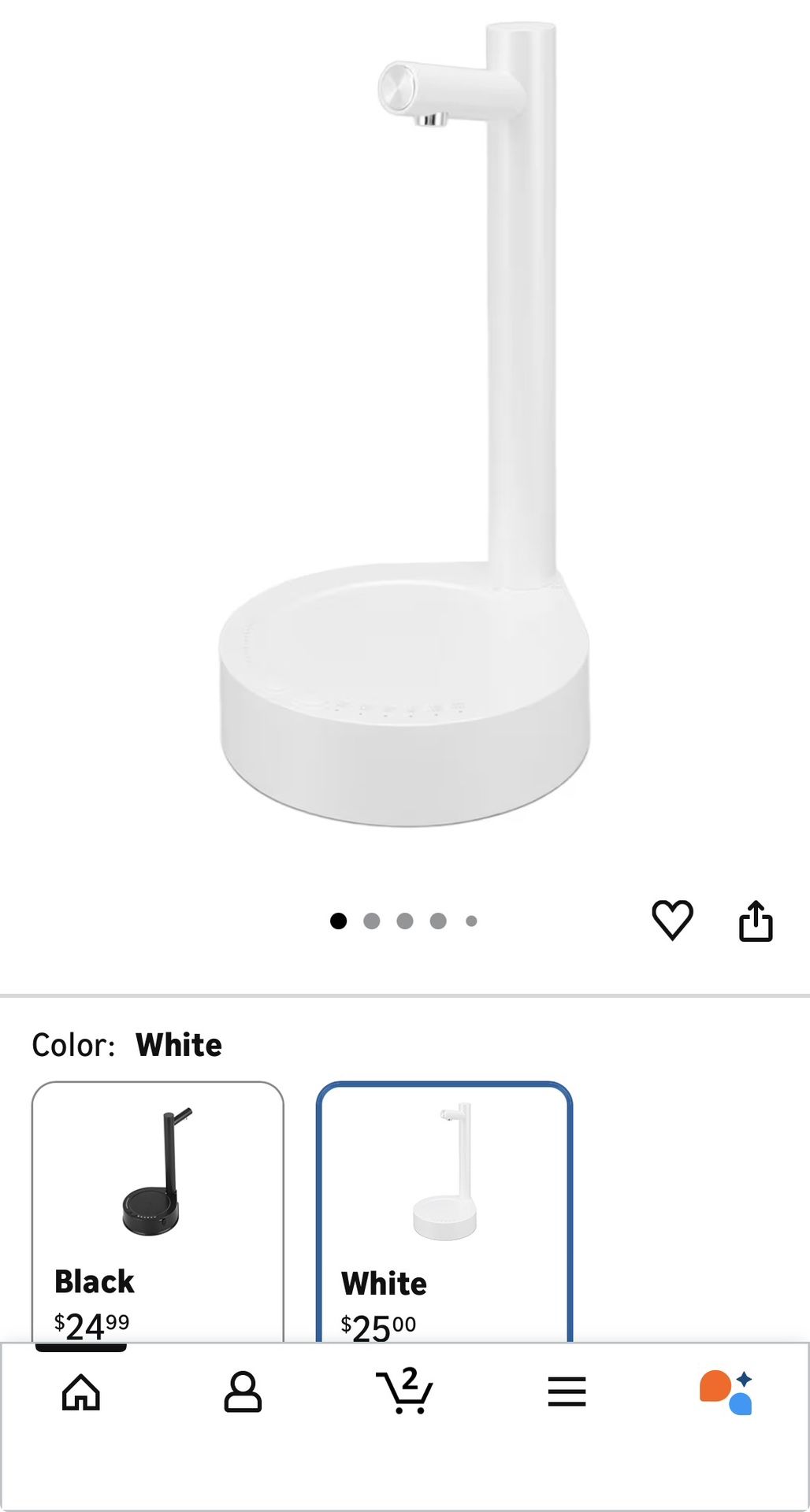Viewport: 810px width, 1512px height.
Task: Open the AI assistant chat
Action: pyautogui.click(x=726, y=1392)
